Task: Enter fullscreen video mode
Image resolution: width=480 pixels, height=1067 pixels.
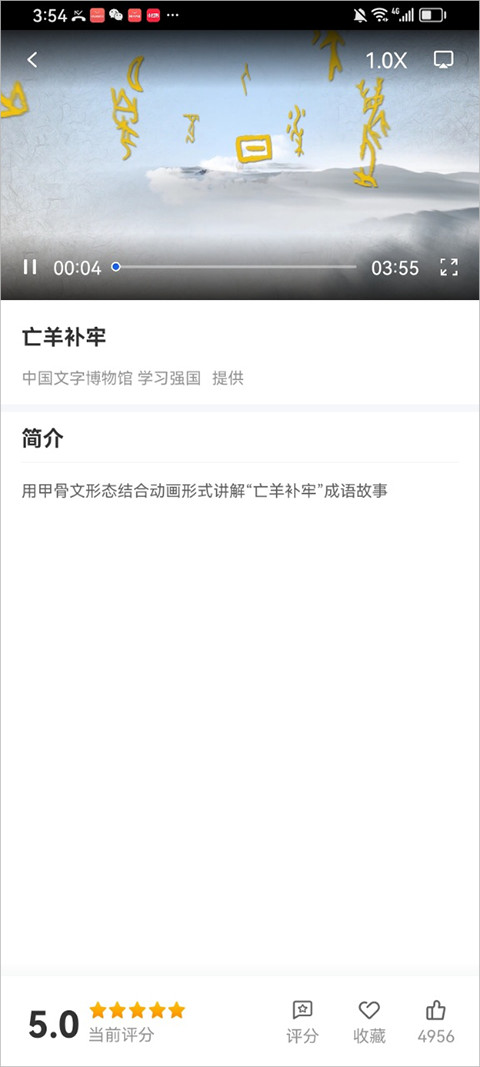Action: 449,267
